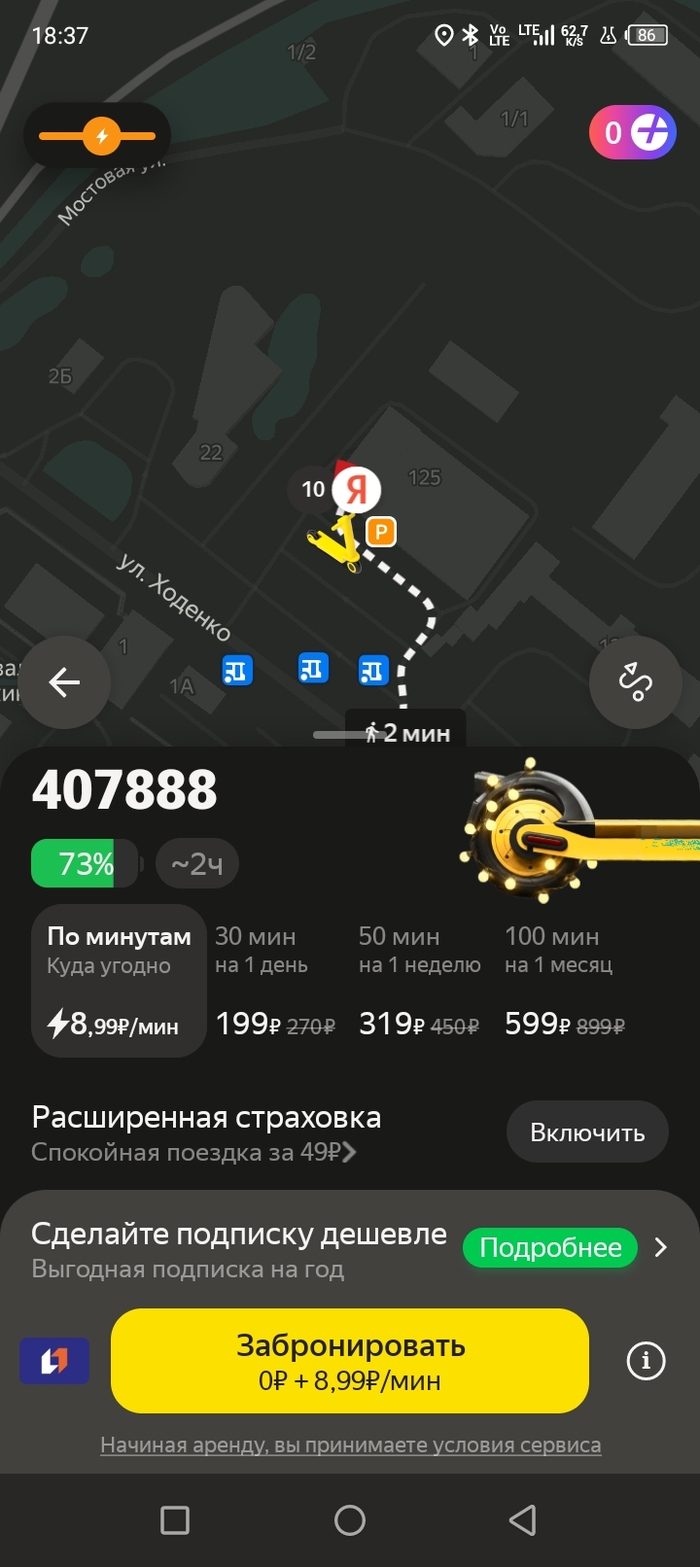Enable extended insurance with Включить
700x1567 pixels.
pyautogui.click(x=587, y=1133)
